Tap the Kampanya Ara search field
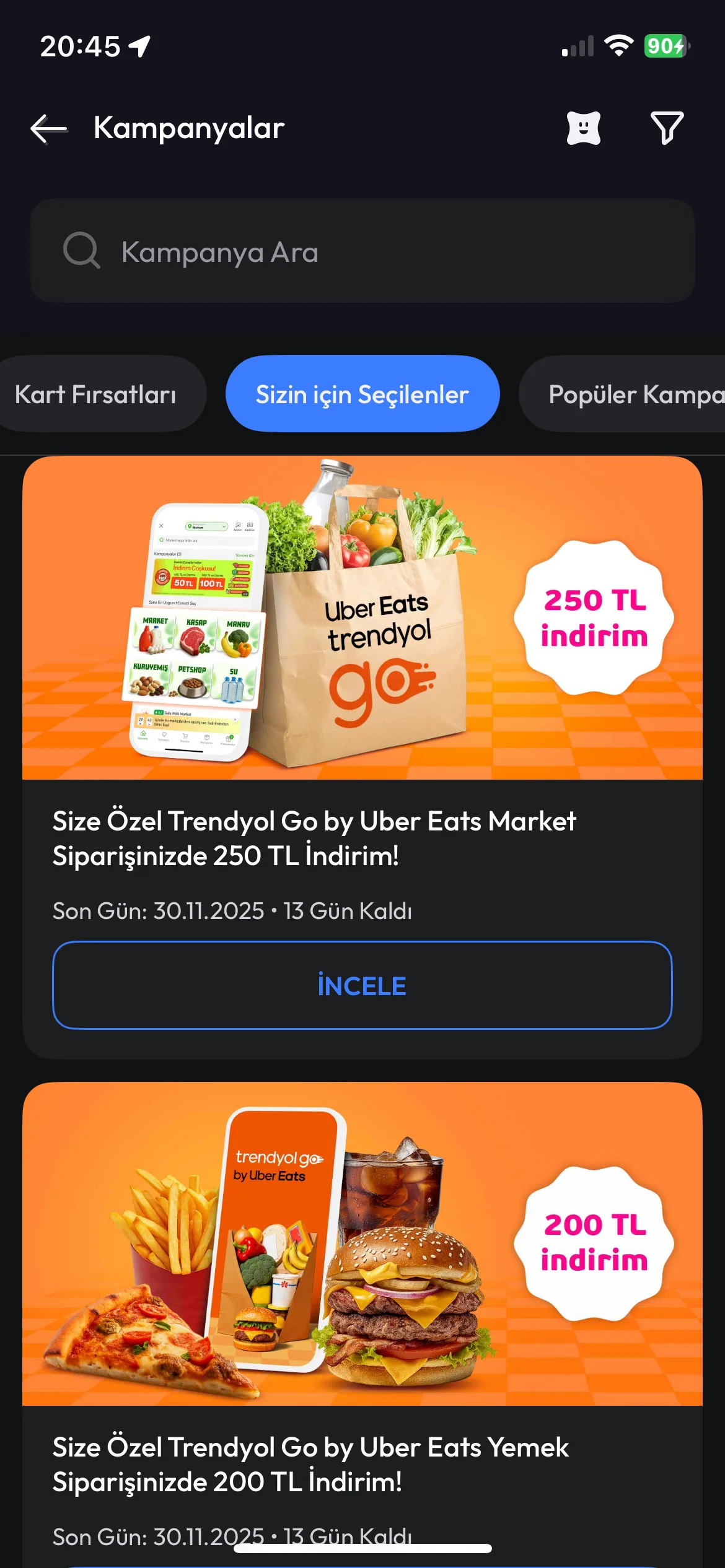Image resolution: width=725 pixels, height=1568 pixels. tap(362, 251)
